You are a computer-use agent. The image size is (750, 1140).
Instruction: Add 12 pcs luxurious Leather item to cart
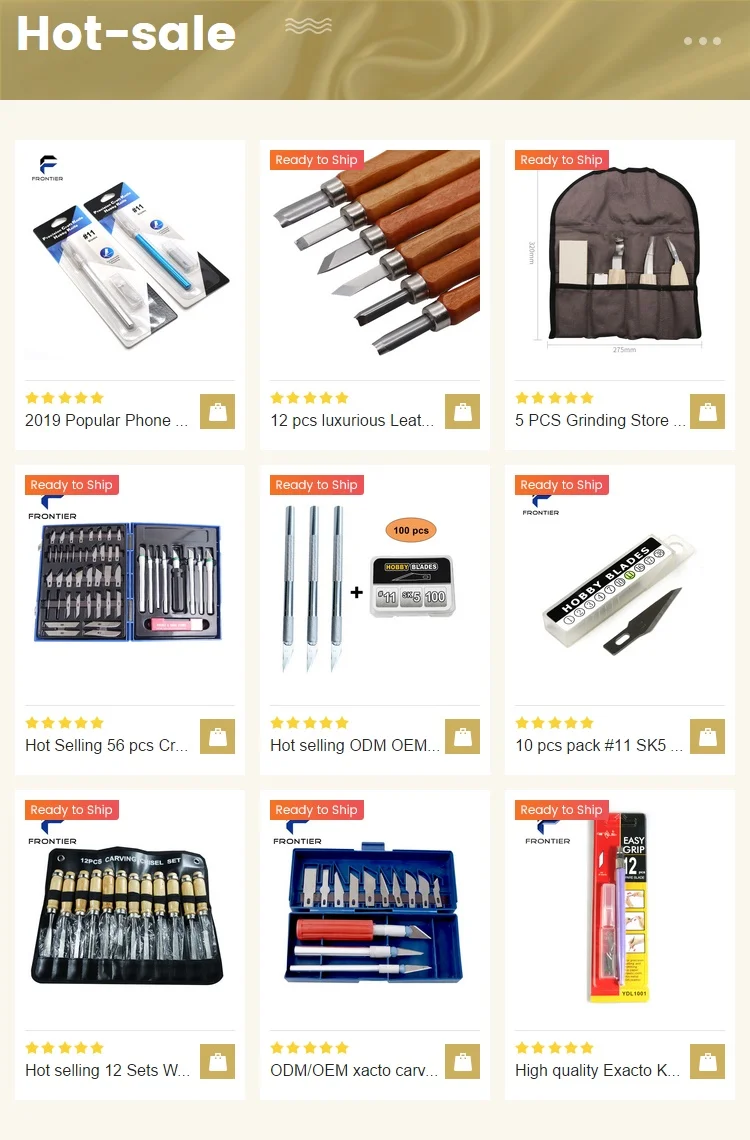(462, 412)
